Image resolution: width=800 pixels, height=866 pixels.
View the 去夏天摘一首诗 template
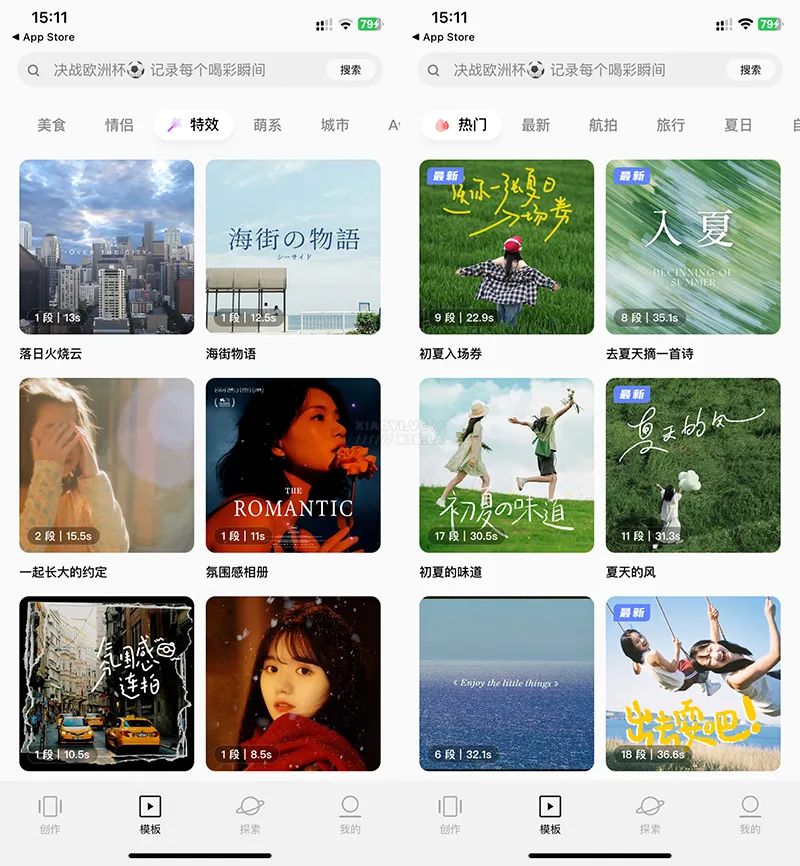pyautogui.click(x=693, y=247)
